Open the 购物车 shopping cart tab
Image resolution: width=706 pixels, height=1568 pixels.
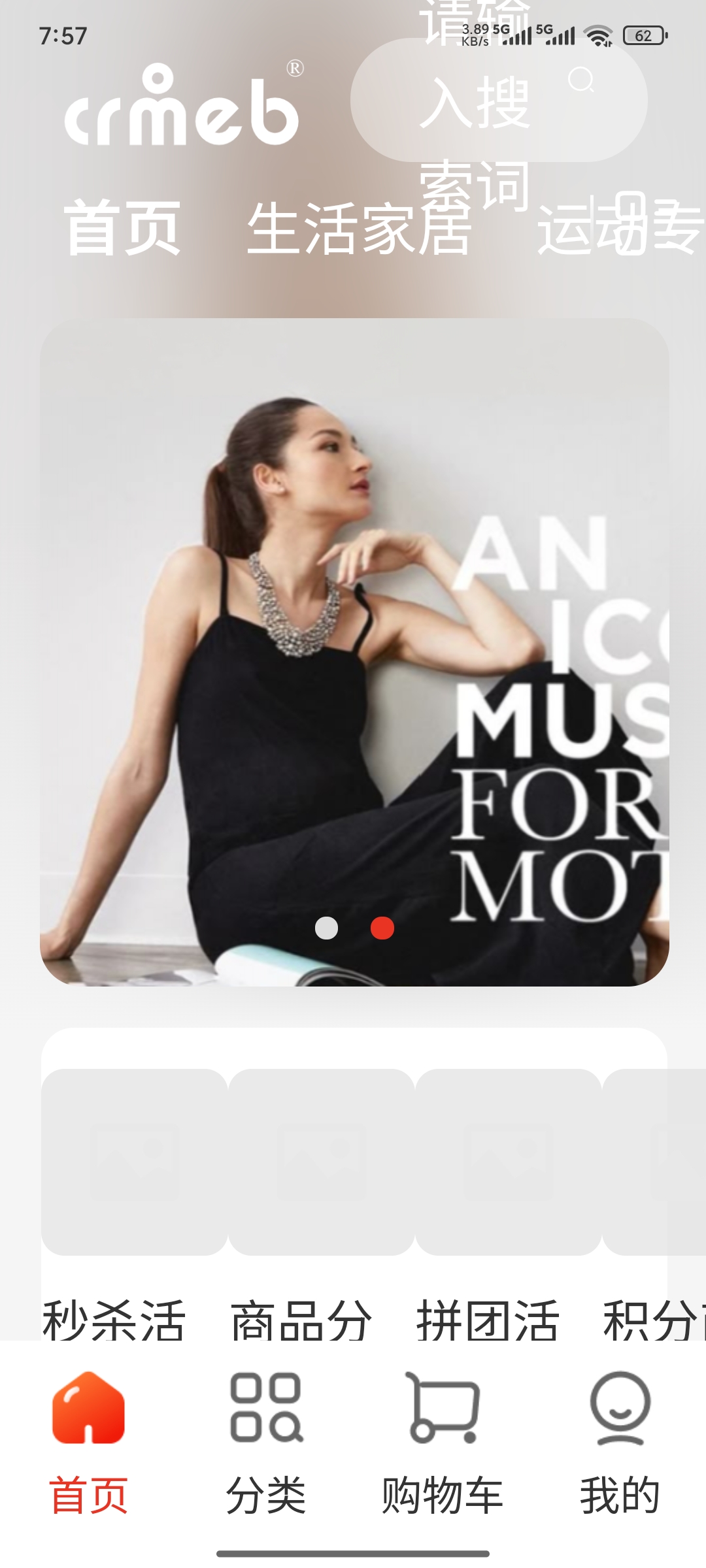(x=443, y=1444)
